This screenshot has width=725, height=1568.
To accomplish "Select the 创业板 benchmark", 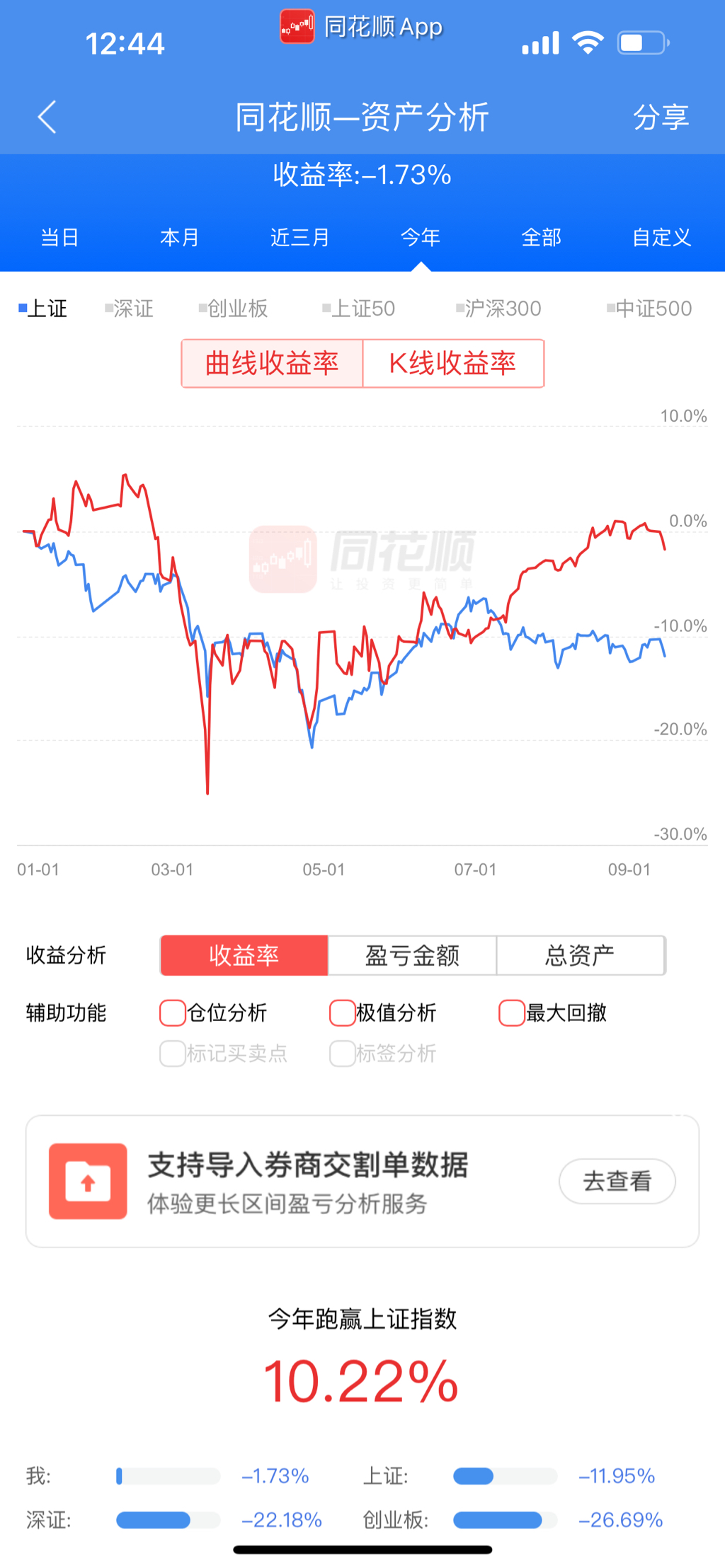I will [x=234, y=309].
